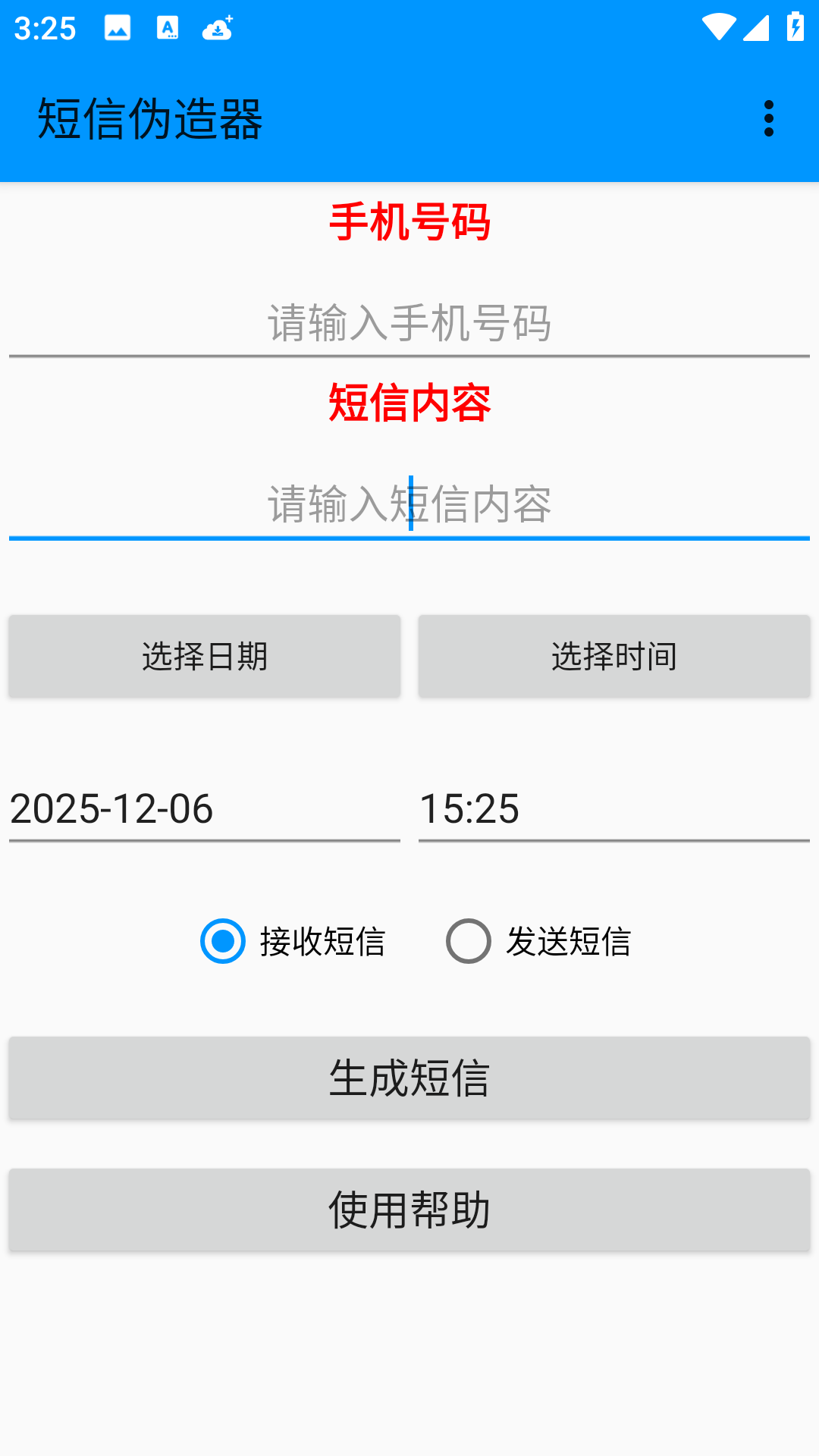Tap the 短信伪造器 title in the app bar
This screenshot has width=819, height=1456.
point(149,118)
